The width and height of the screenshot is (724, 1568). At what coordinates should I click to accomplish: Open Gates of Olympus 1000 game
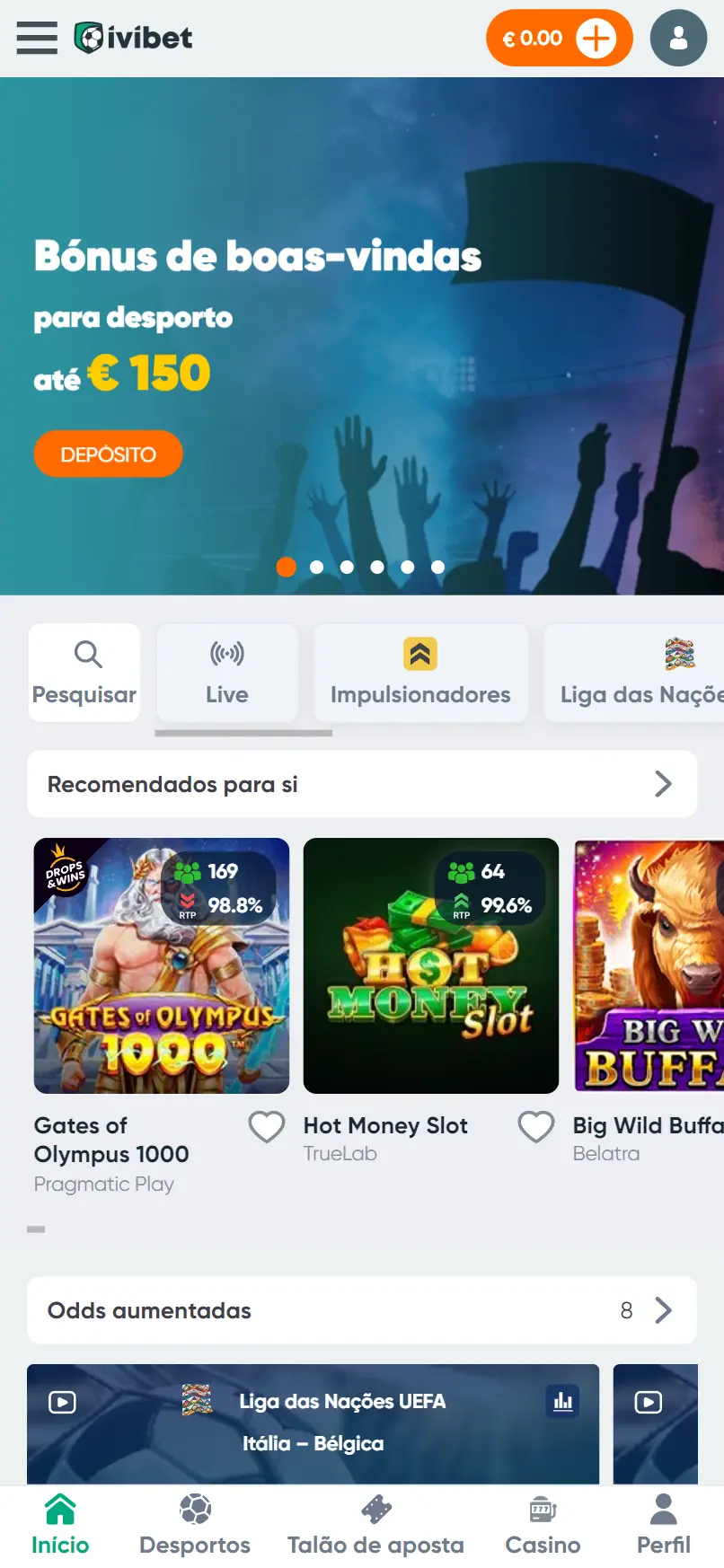[162, 965]
